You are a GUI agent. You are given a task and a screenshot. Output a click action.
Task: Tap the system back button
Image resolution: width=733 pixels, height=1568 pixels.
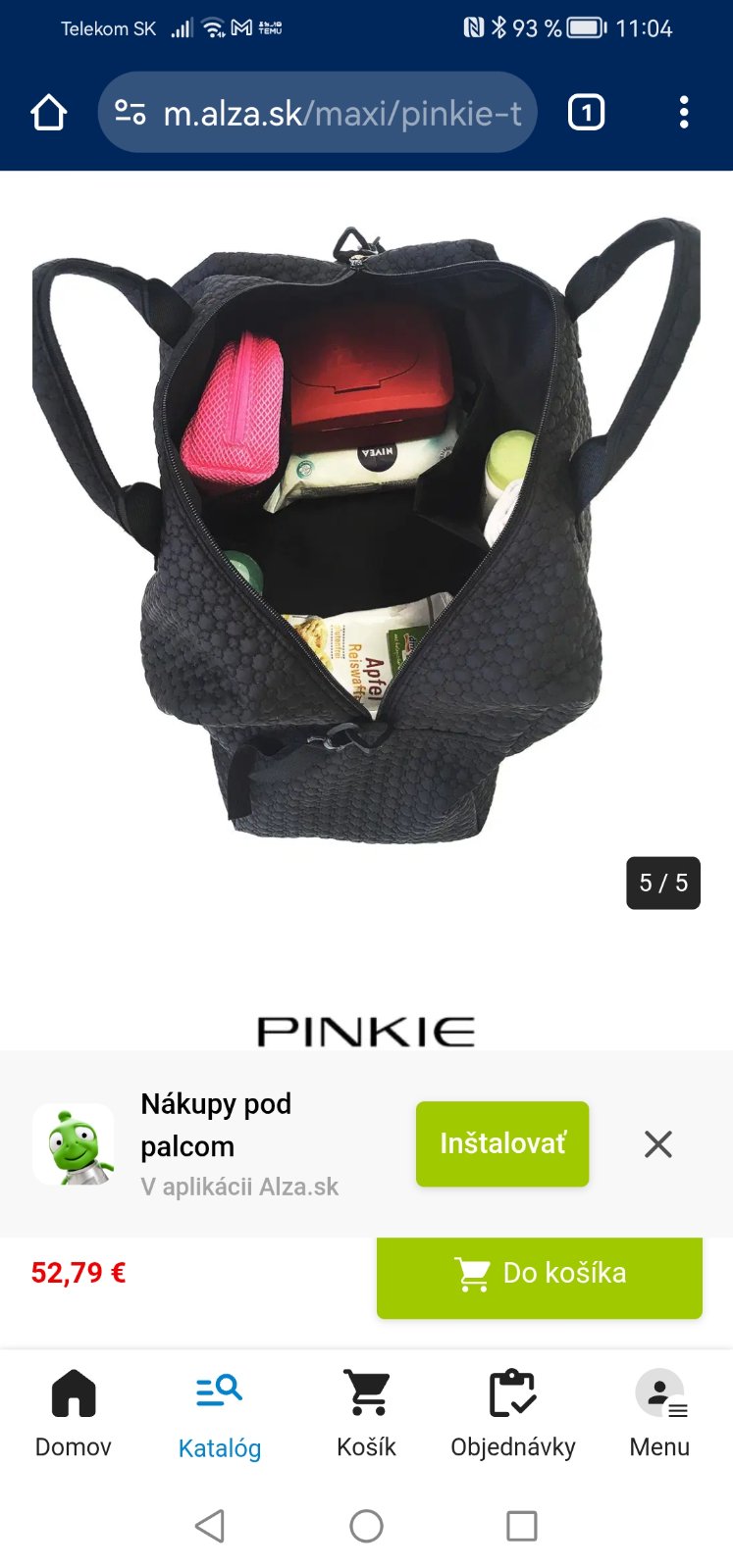click(210, 1526)
